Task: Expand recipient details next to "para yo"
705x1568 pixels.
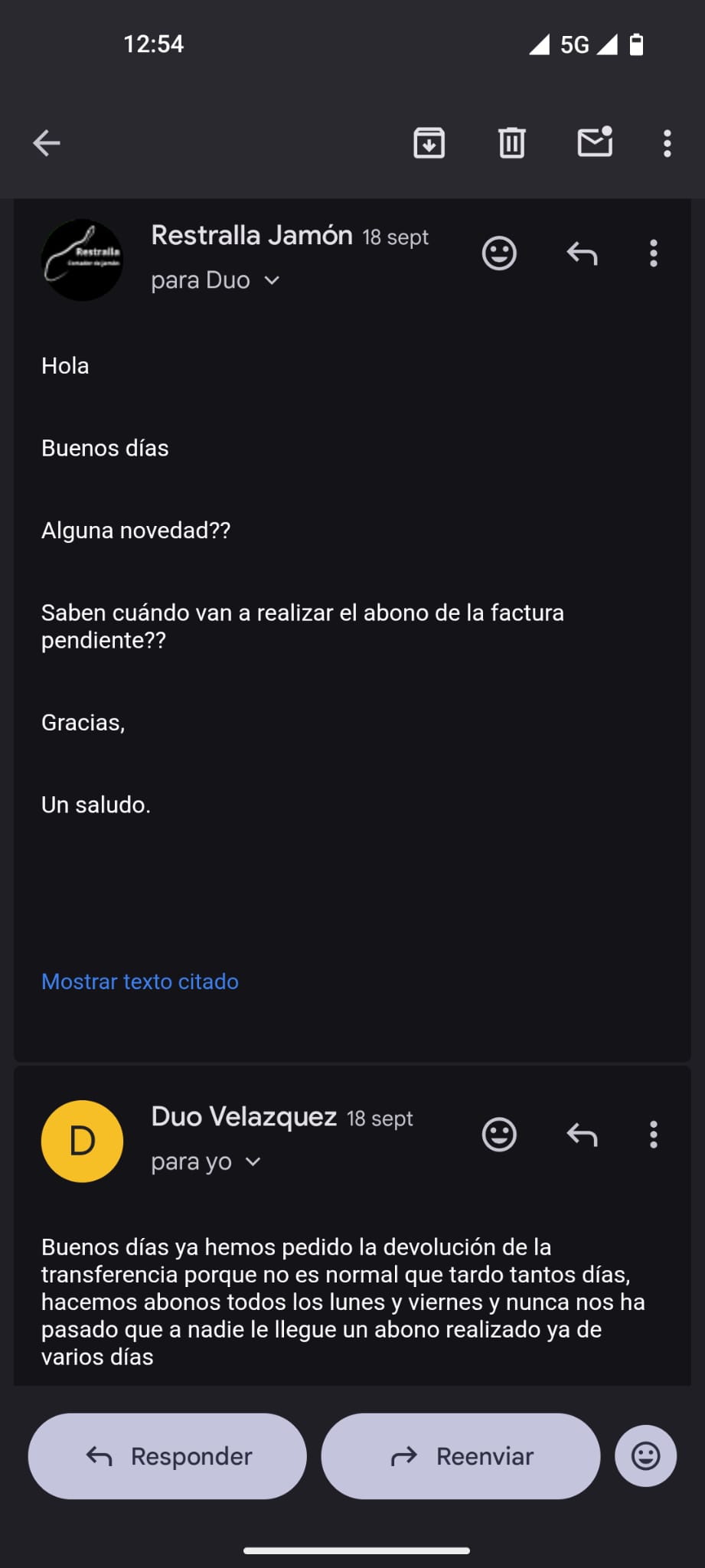Action: 253,1162
